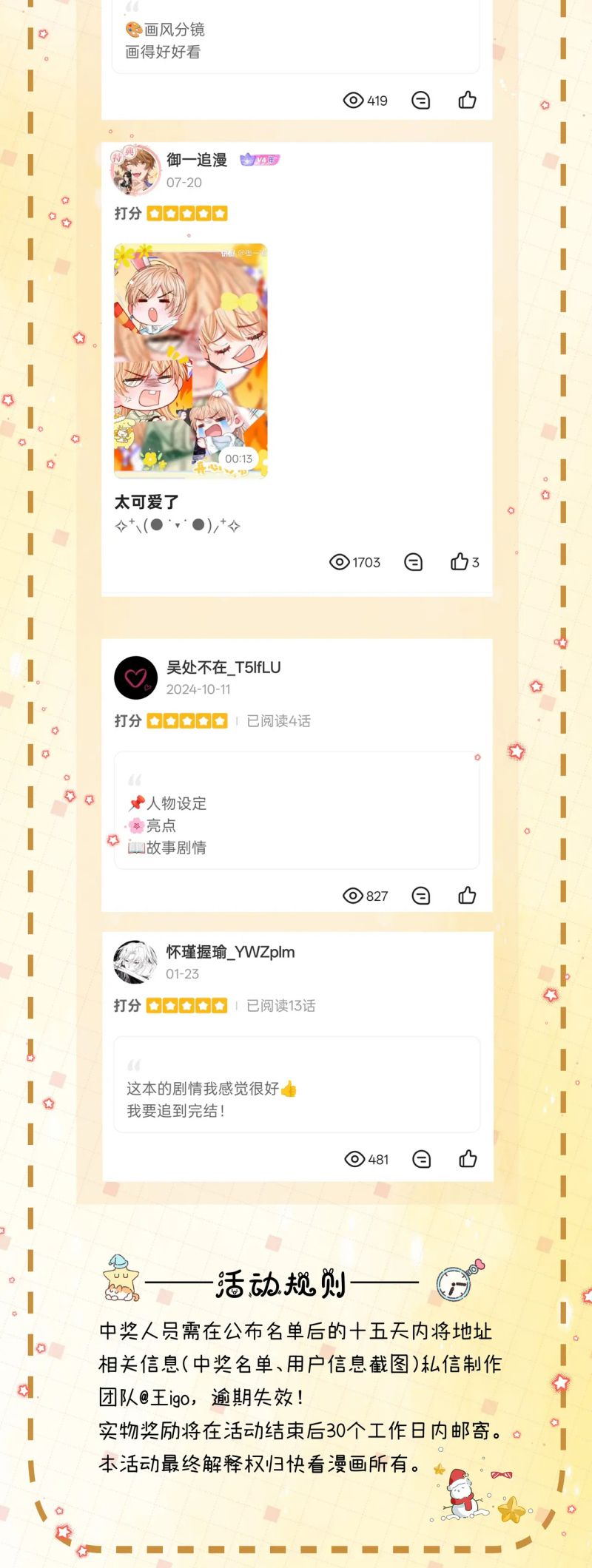Click the eye icon showing 419 views
The height and width of the screenshot is (1568, 592).
[x=353, y=100]
